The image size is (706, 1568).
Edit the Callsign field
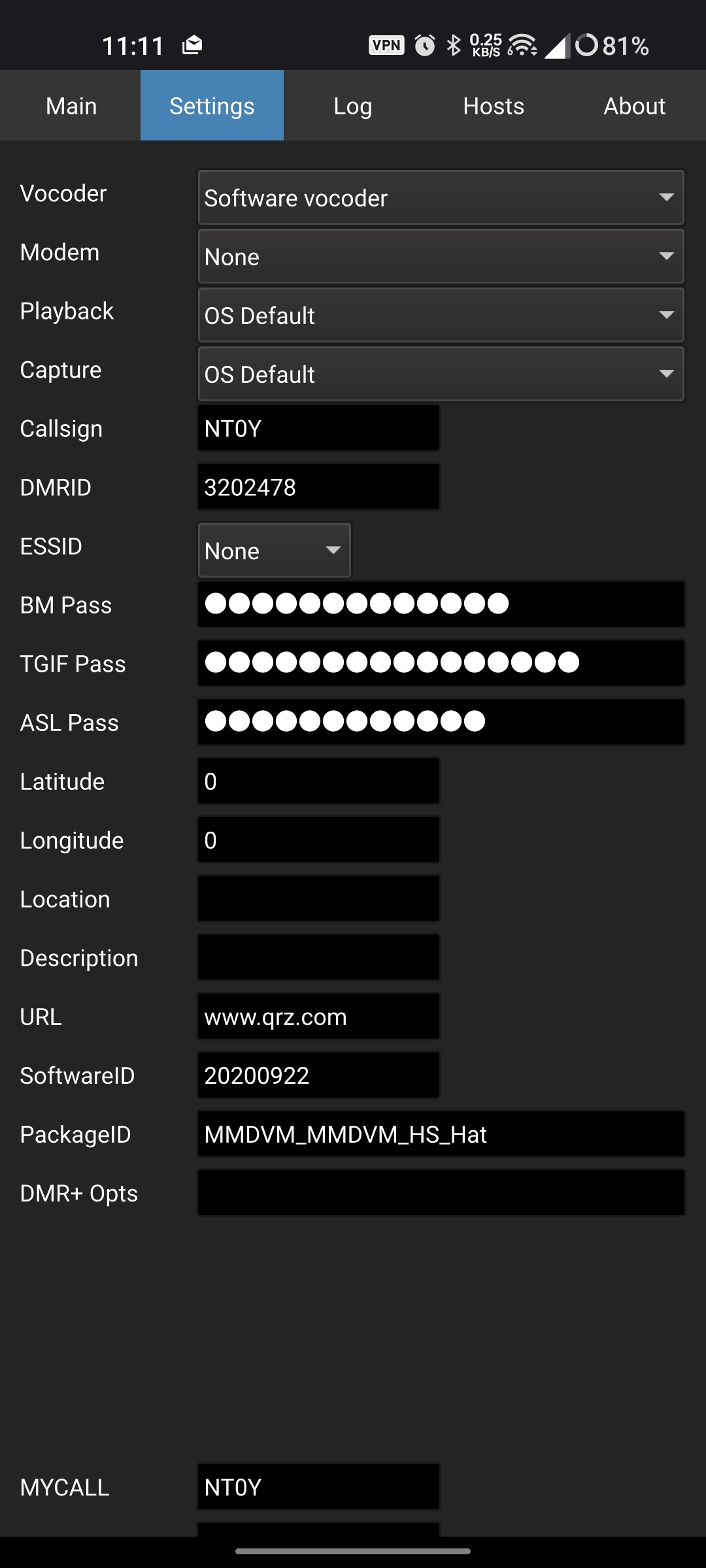pyautogui.click(x=318, y=429)
